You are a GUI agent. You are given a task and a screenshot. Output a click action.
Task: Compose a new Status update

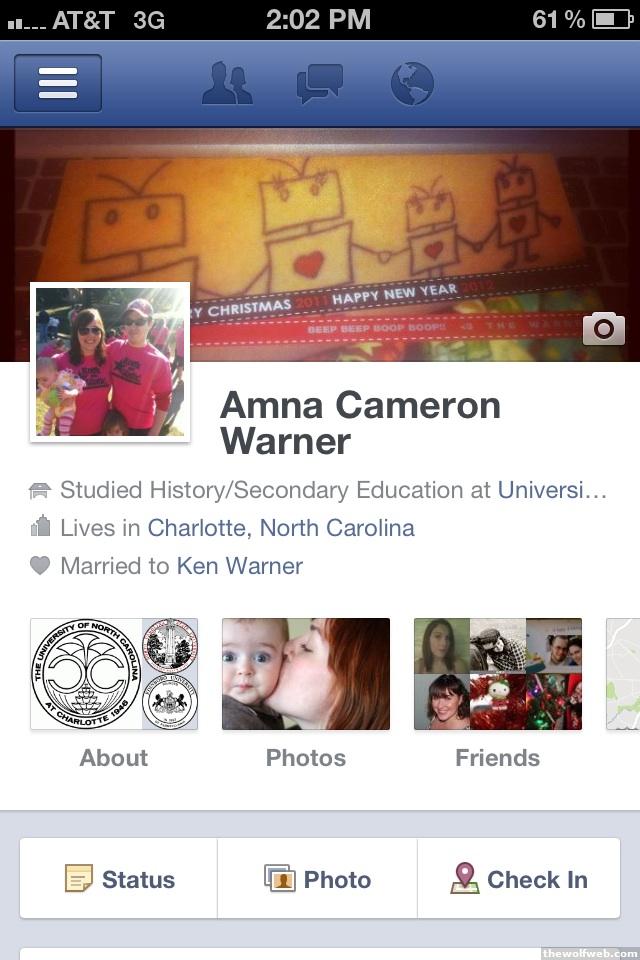click(119, 879)
